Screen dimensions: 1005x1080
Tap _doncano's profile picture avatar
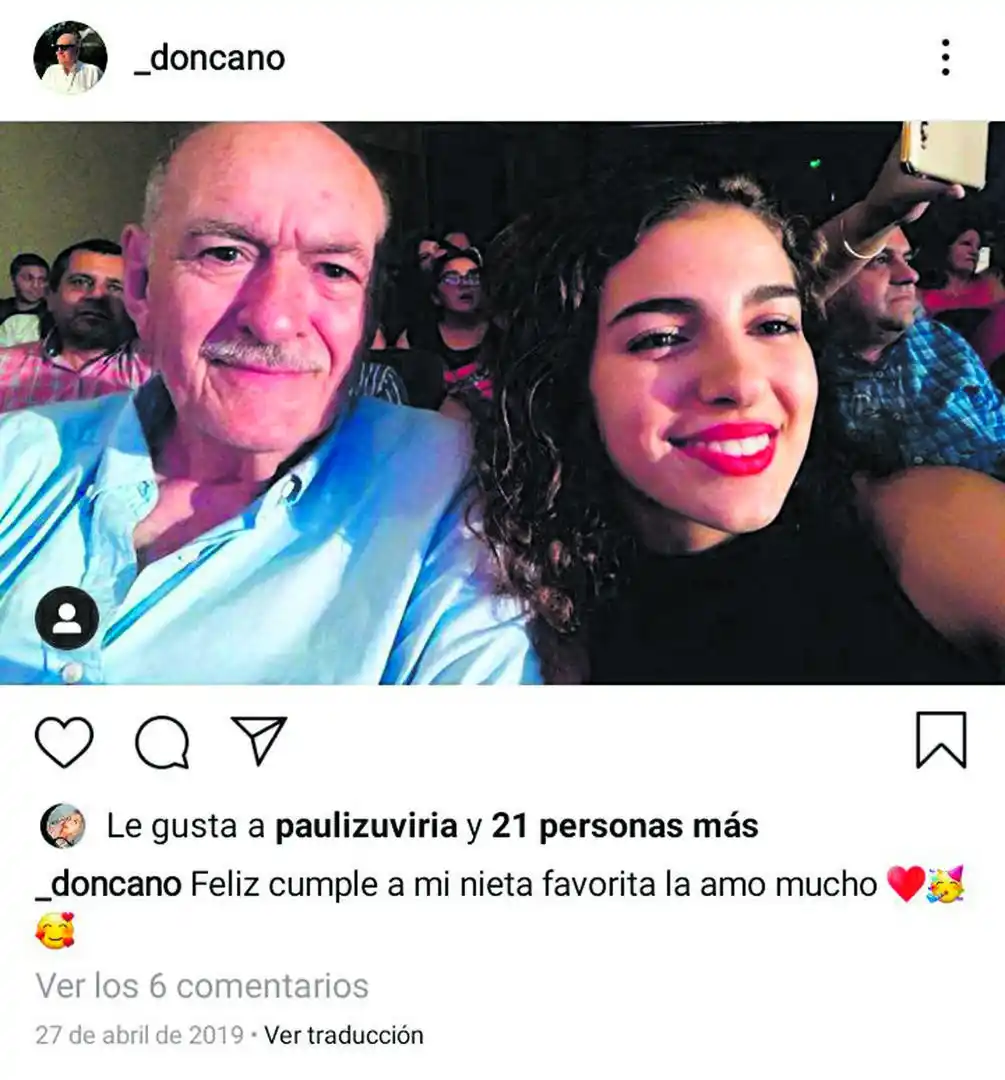(70, 58)
